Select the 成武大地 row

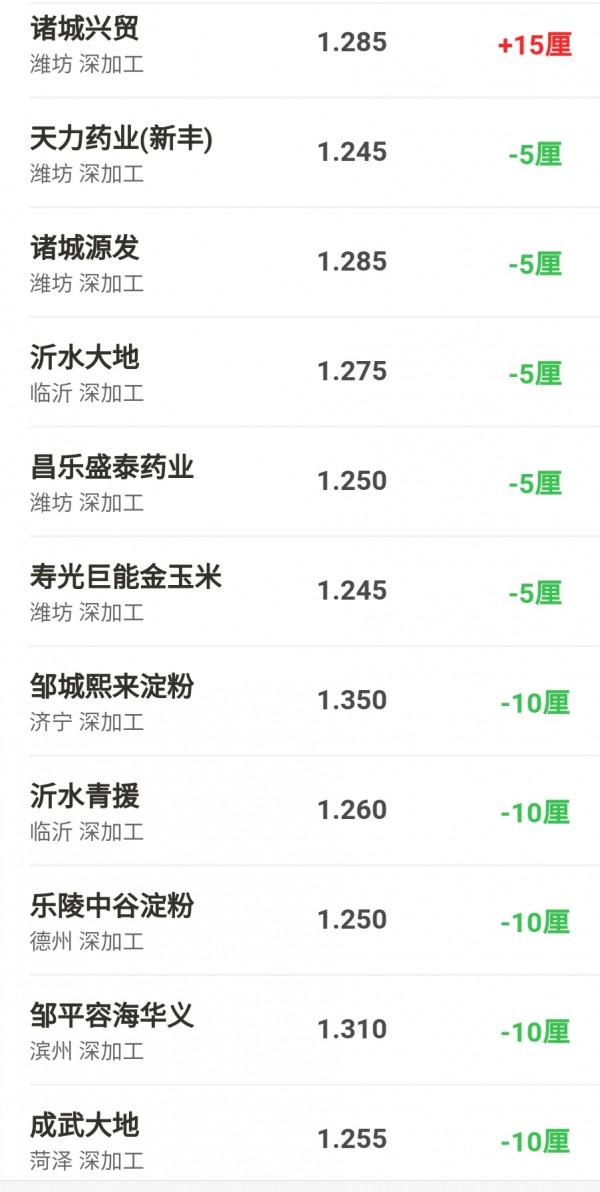[x=300, y=1139]
